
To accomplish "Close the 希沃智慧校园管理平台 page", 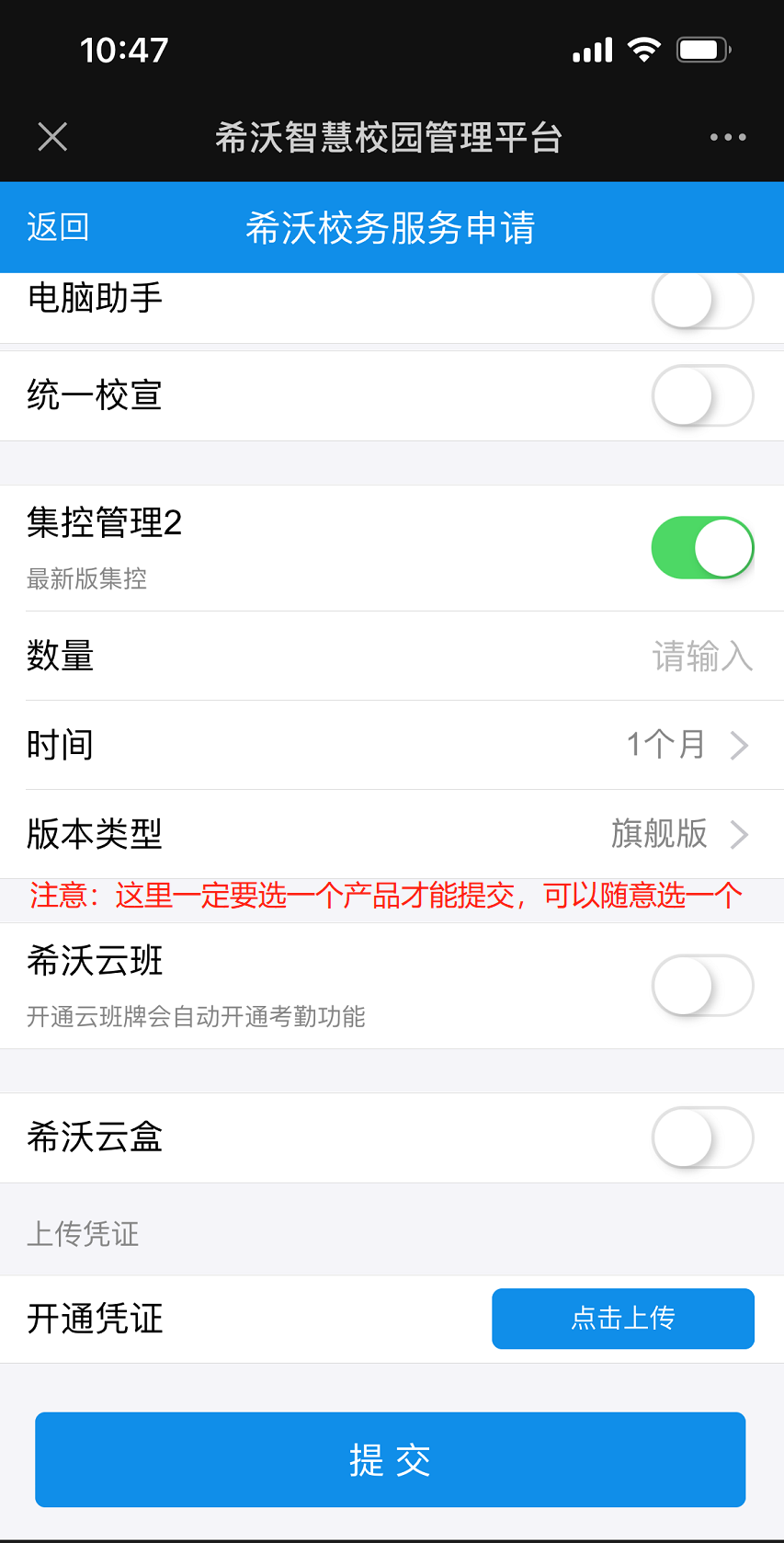I will 52,137.
